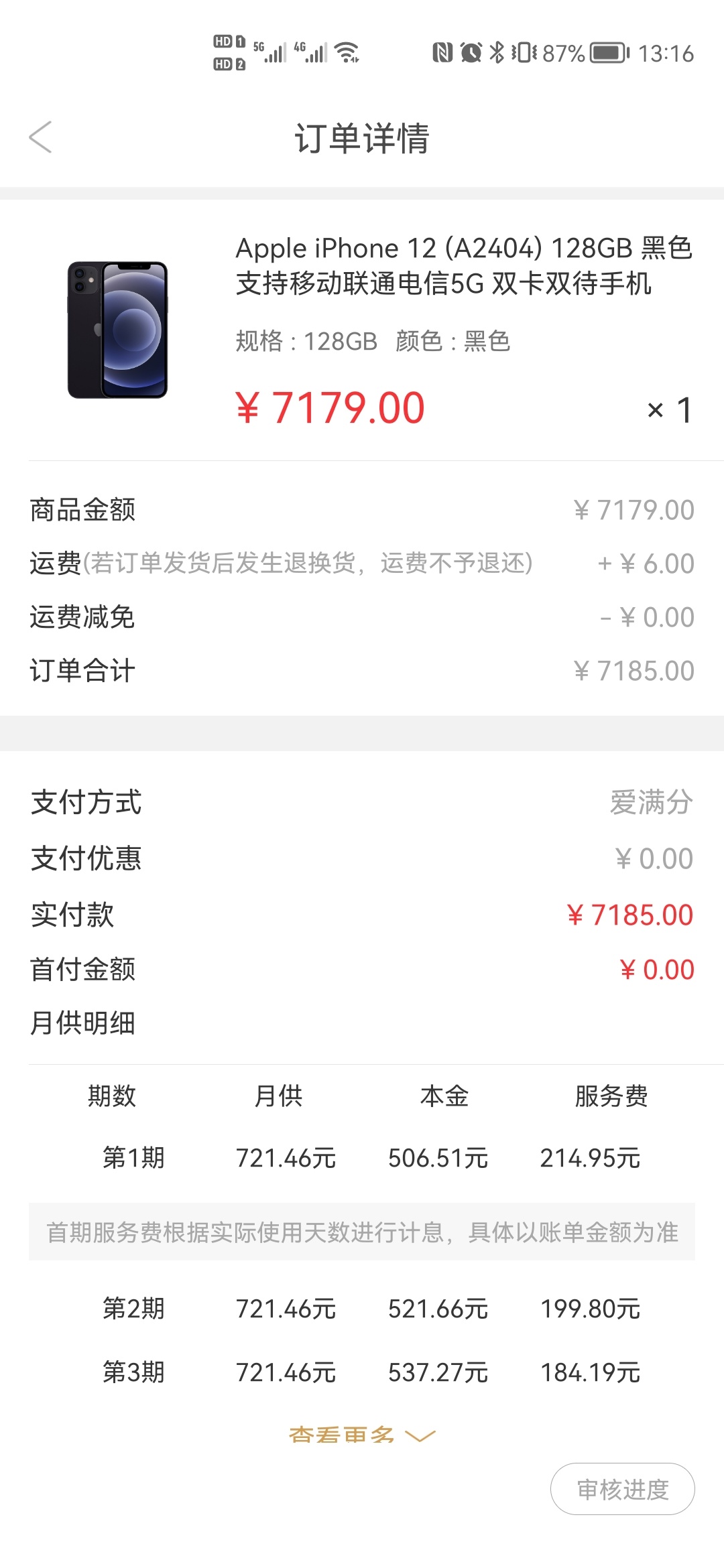This screenshot has height=1568, width=724.
Task: Open the 审核进度 button
Action: [x=622, y=1488]
